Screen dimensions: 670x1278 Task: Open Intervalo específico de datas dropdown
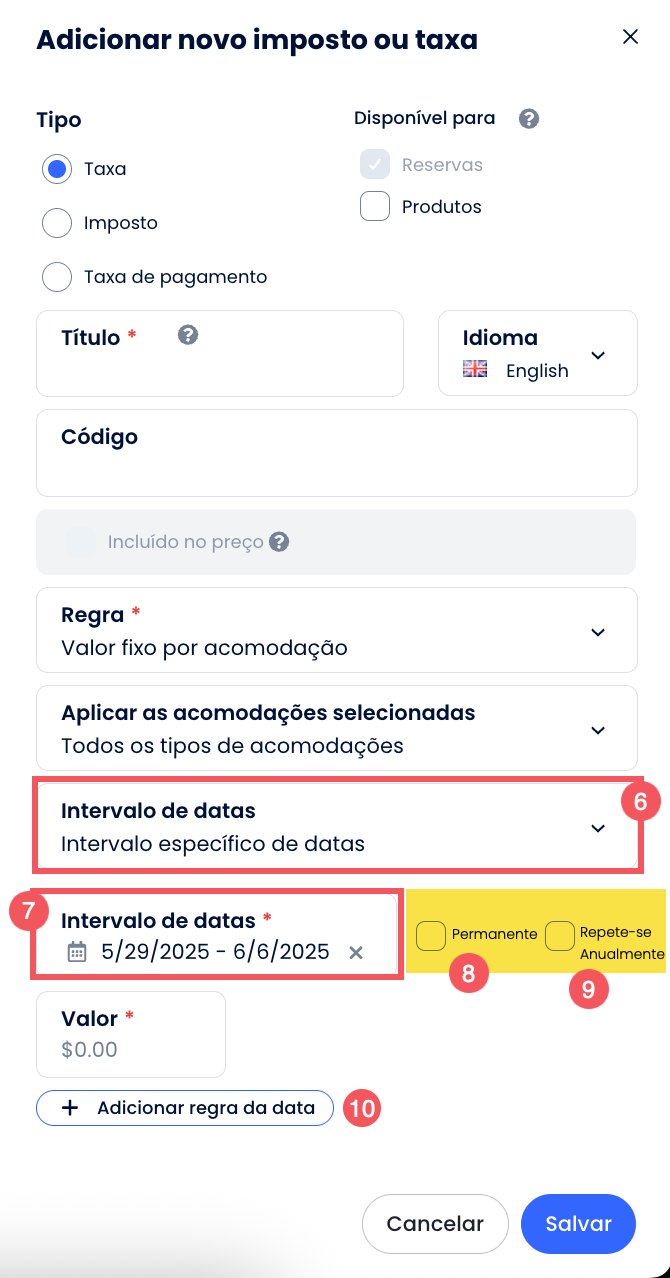point(336,827)
